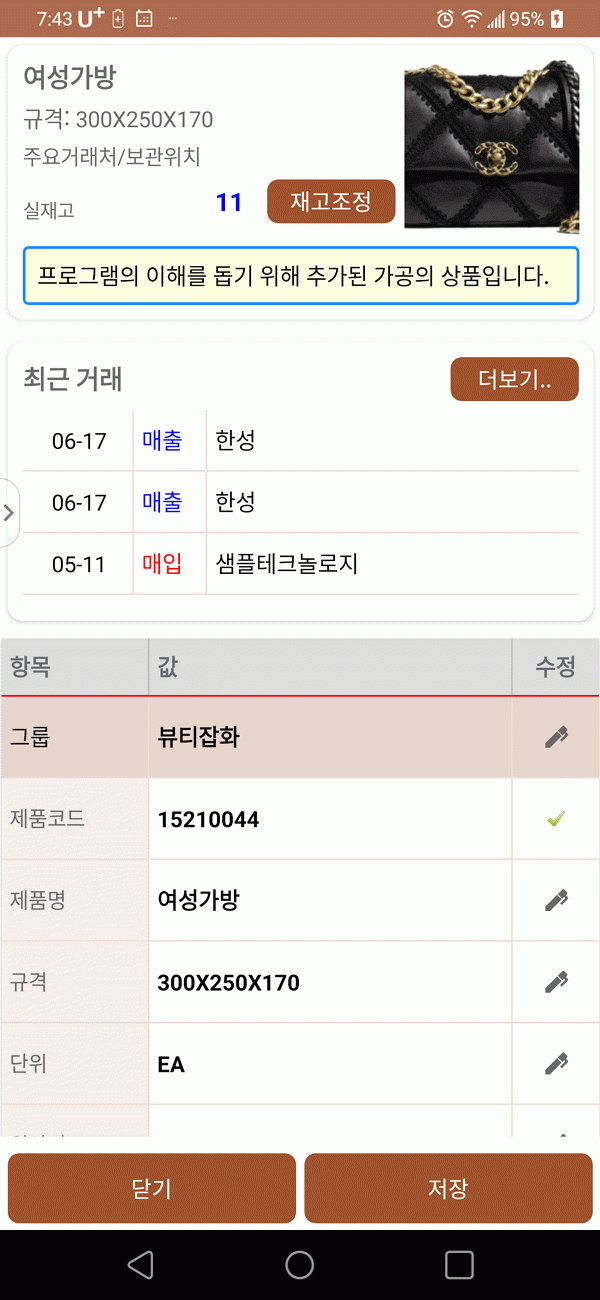Image resolution: width=600 pixels, height=1300 pixels.
Task: Tap the 닫기 close button
Action: point(152,1188)
